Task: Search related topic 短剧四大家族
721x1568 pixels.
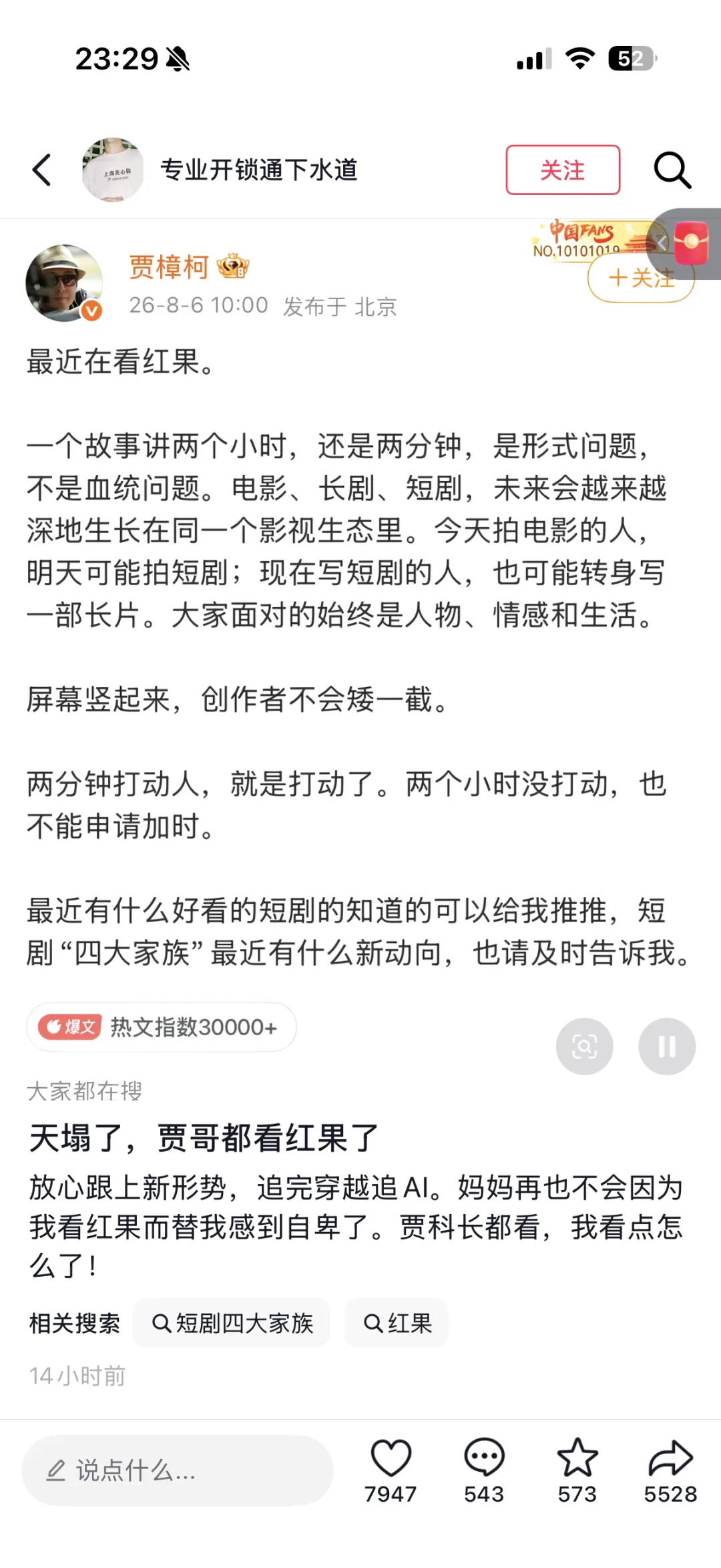Action: pyautogui.click(x=232, y=1323)
